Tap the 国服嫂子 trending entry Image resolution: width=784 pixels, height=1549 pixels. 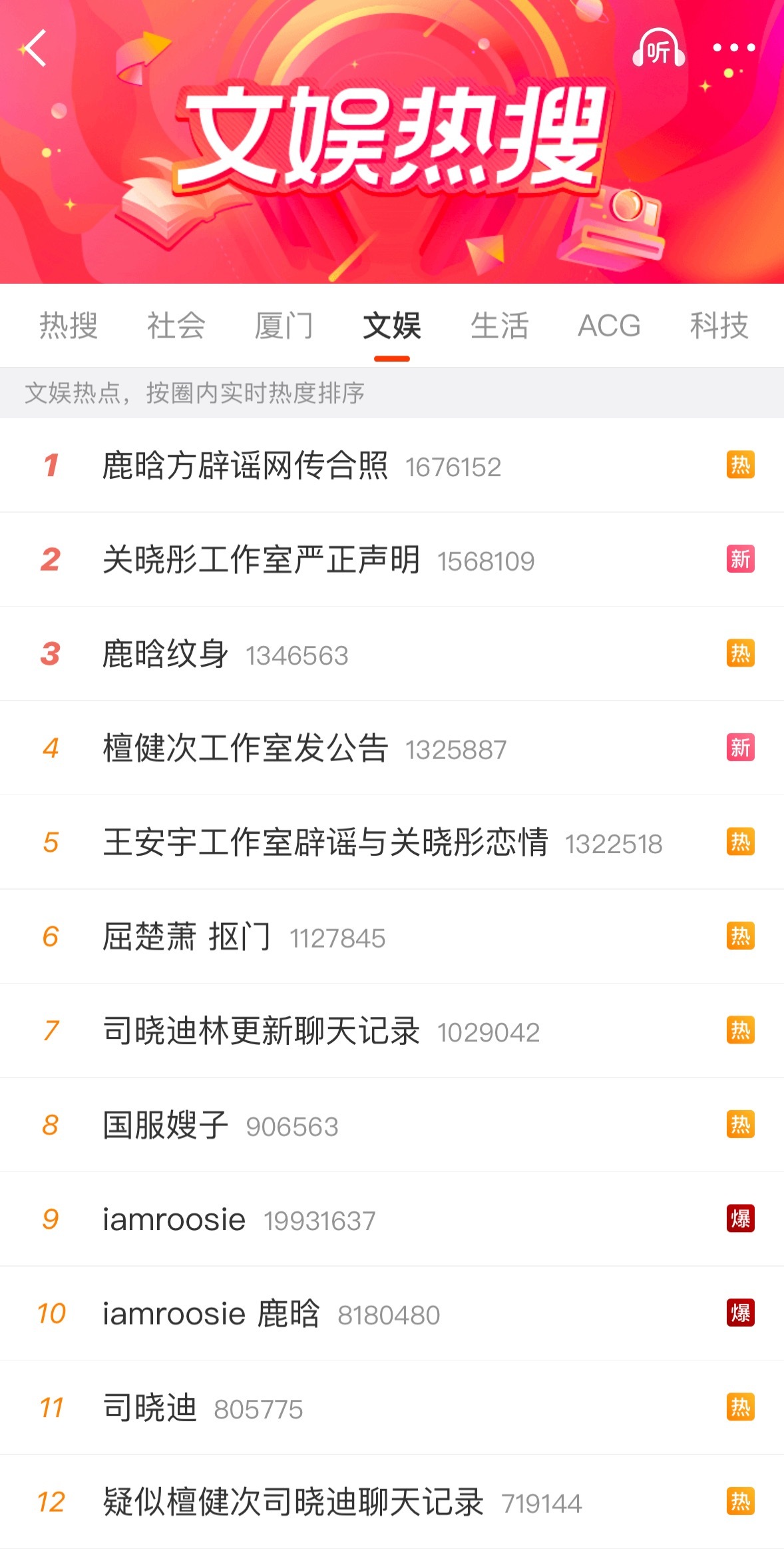click(x=166, y=1125)
